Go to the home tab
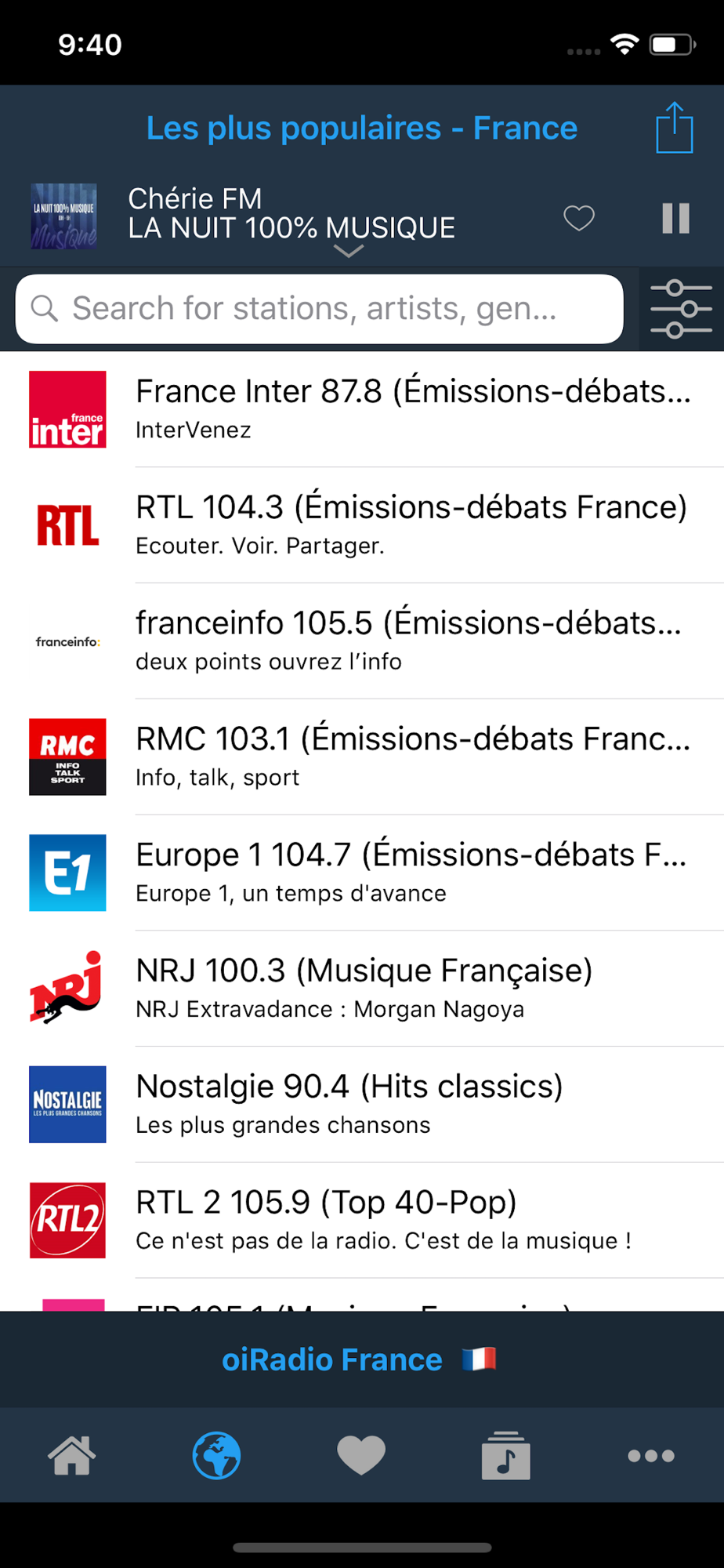The image size is (724, 1568). pos(72,1456)
